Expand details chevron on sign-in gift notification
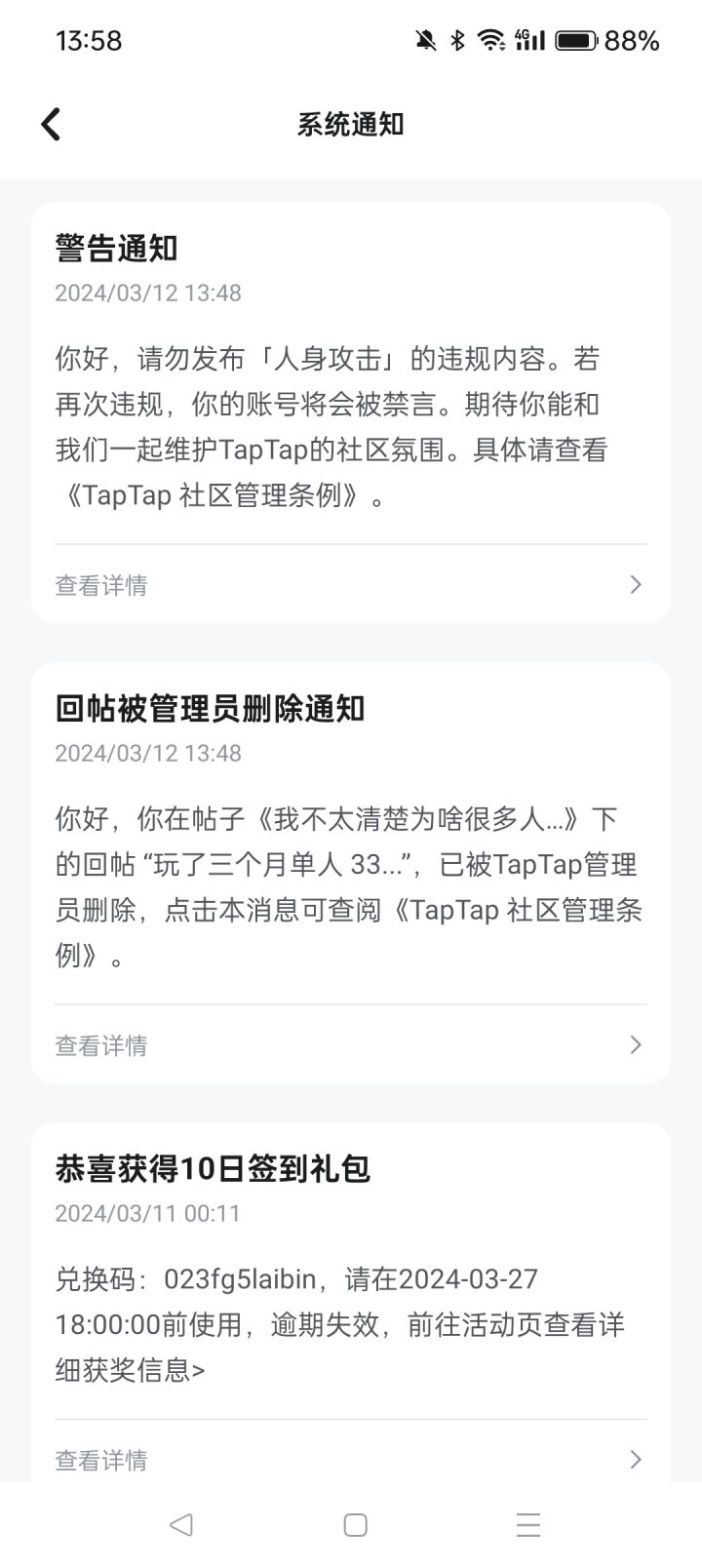The width and height of the screenshot is (702, 1568). coord(635,1460)
